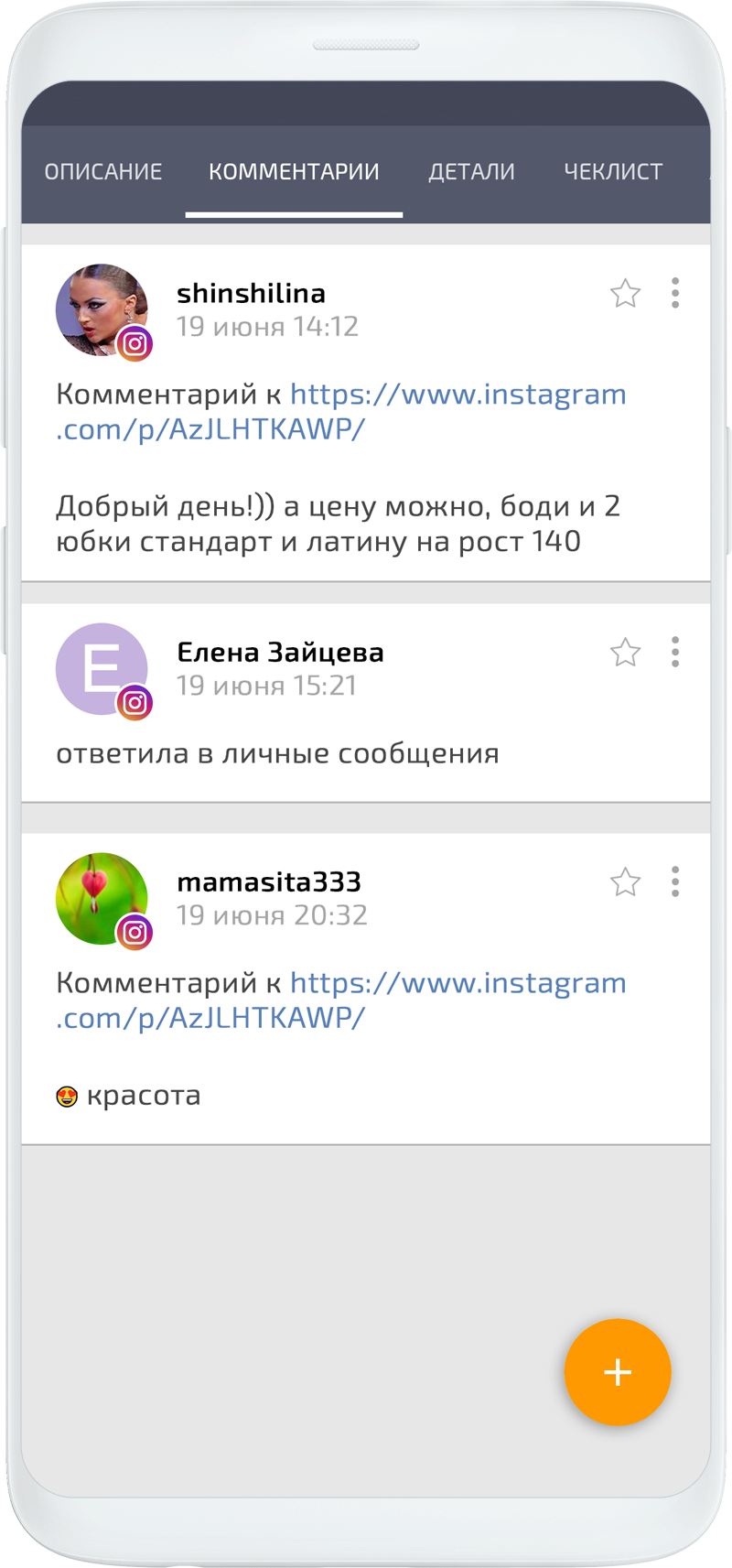Open the ДЕТАЛИ tab
The height and width of the screenshot is (1568, 732).
coord(471,172)
